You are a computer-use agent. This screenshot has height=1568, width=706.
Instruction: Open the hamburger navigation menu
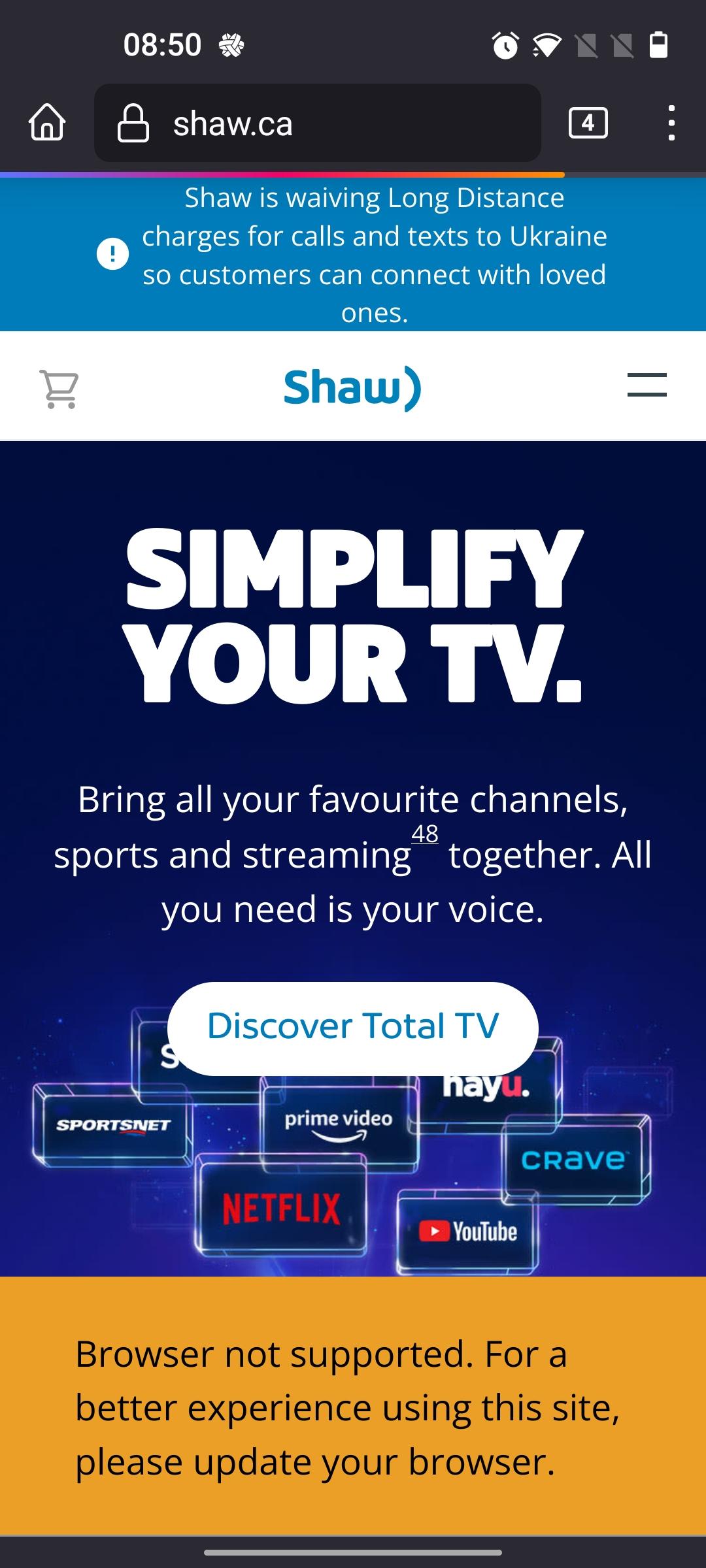pos(647,385)
